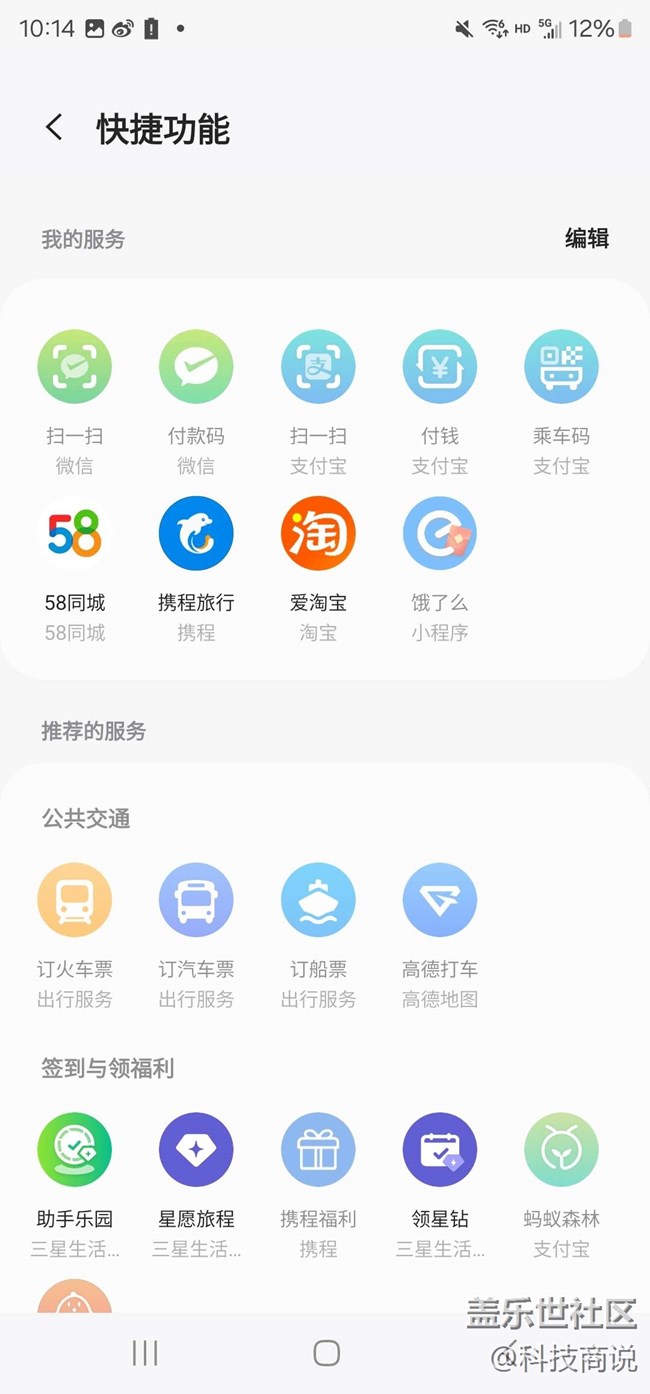Select 订火车票 travel service

click(75, 900)
